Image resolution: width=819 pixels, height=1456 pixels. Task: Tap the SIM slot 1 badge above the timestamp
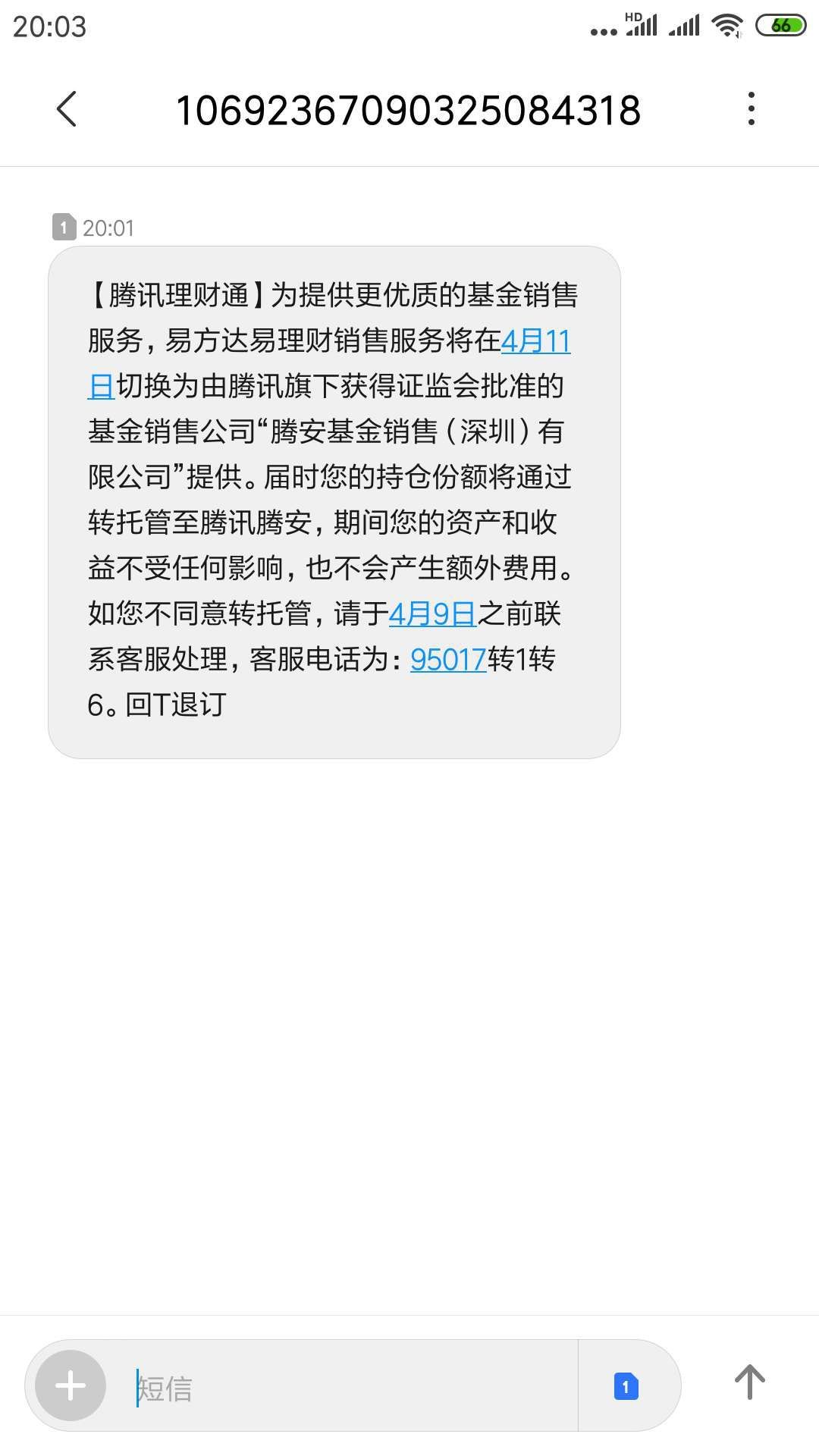tap(63, 225)
